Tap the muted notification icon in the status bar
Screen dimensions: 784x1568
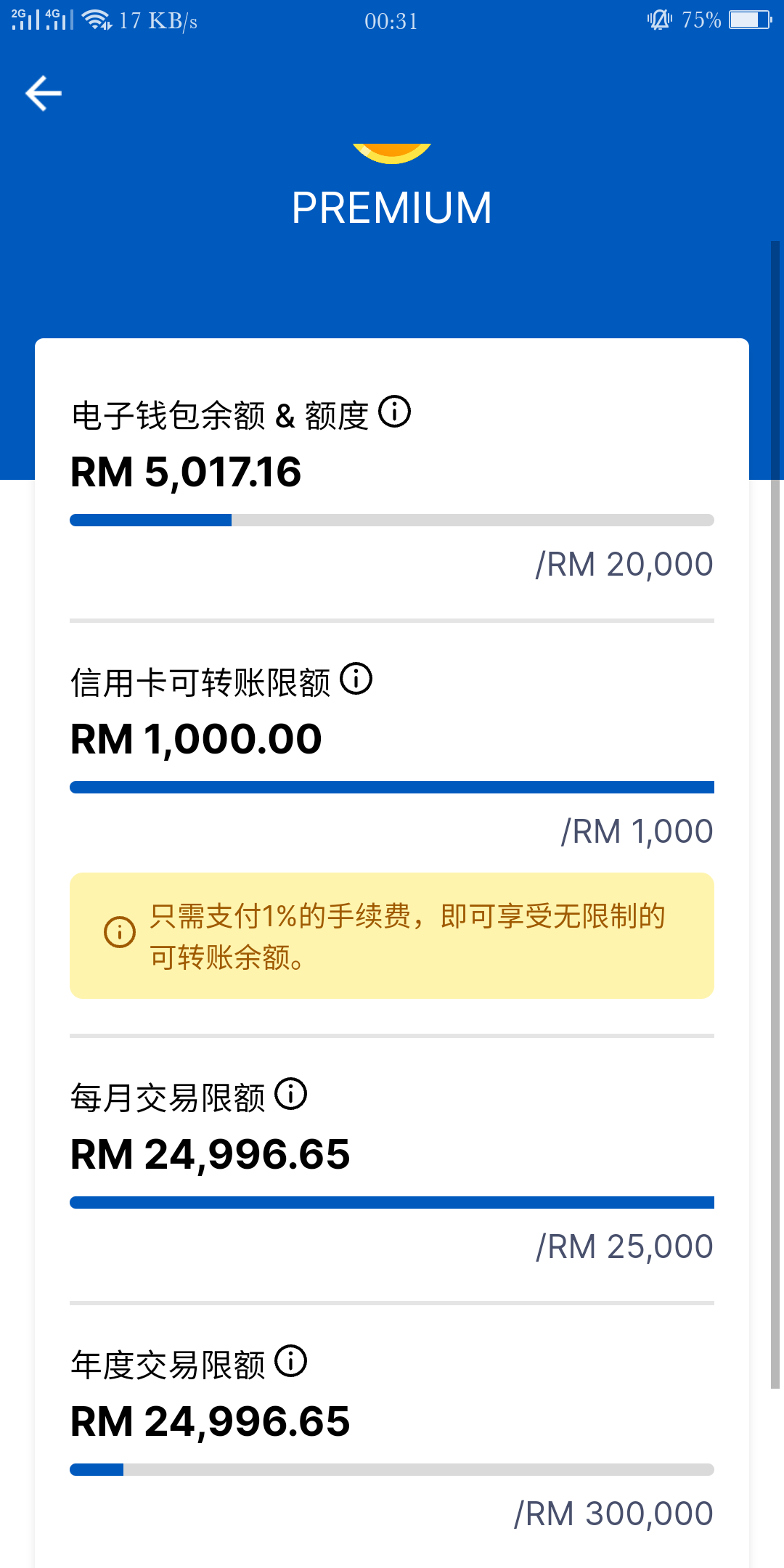(658, 20)
